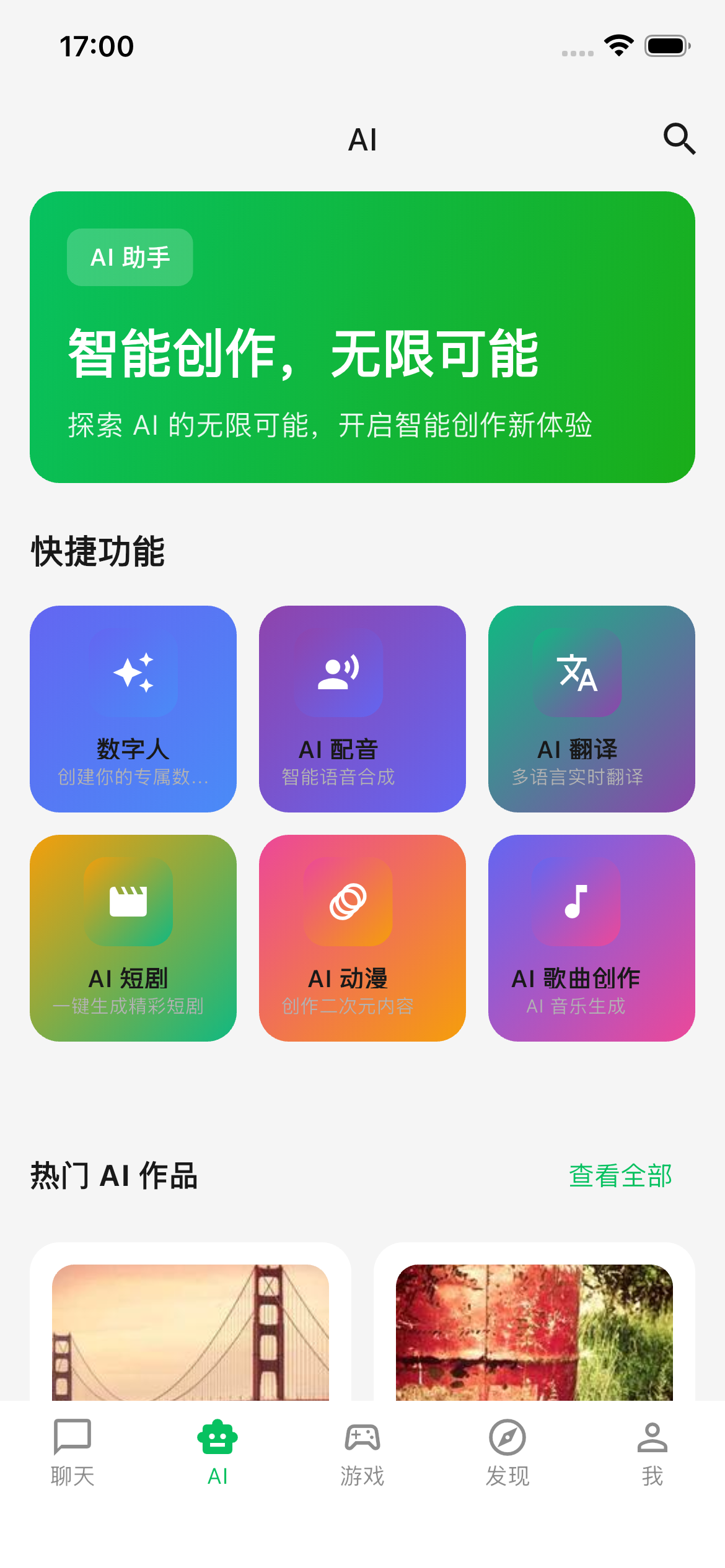The width and height of the screenshot is (725, 1568).
Task: Tap the AI 助手 badge on the banner
Action: [129, 256]
